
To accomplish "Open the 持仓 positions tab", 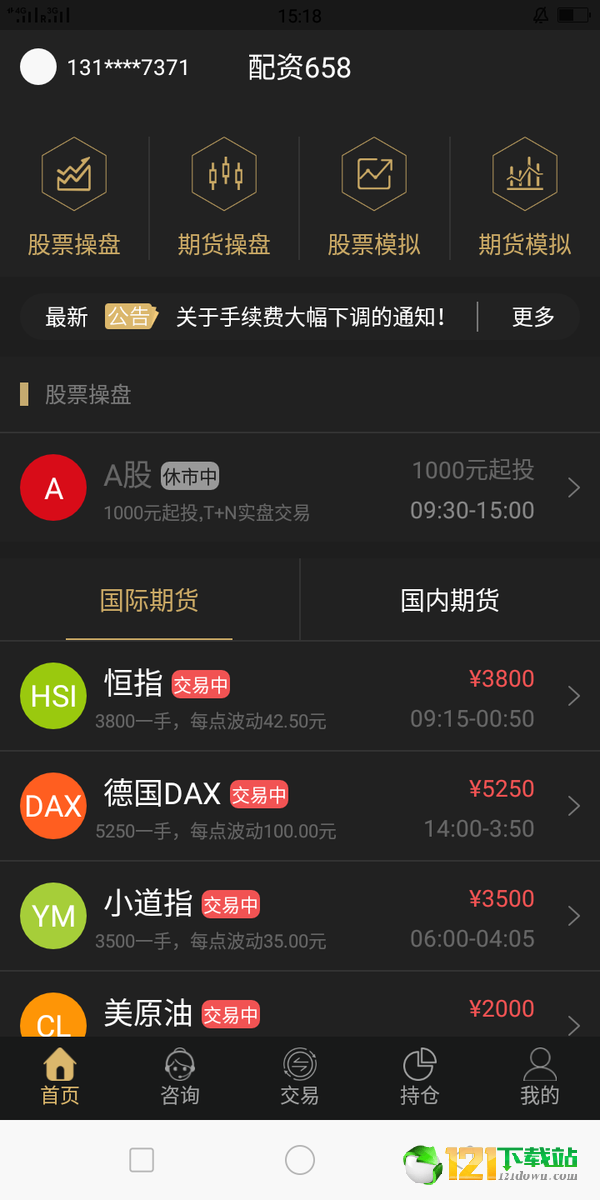I will point(420,1077).
